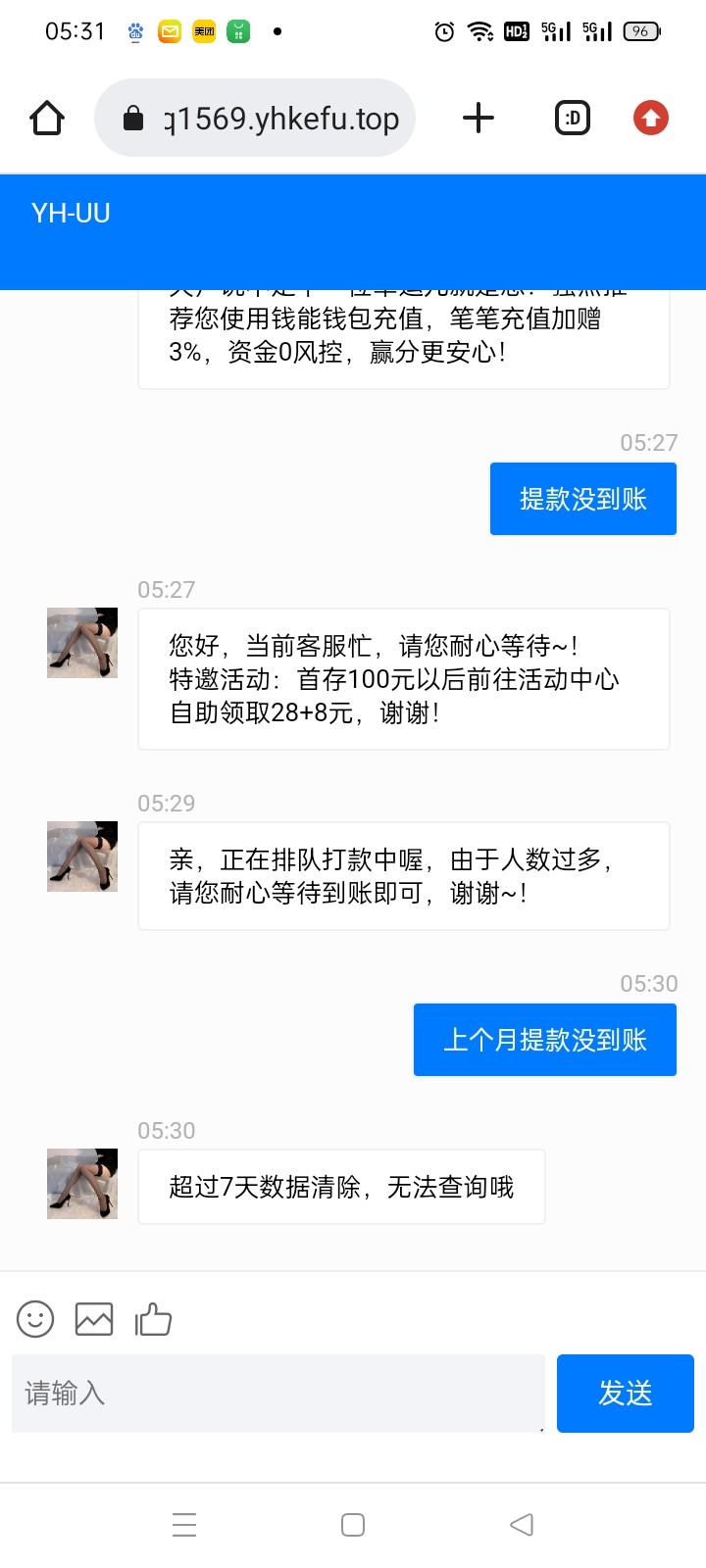Open a new browser tab
Screen dimensions: 706x1568
click(479, 119)
